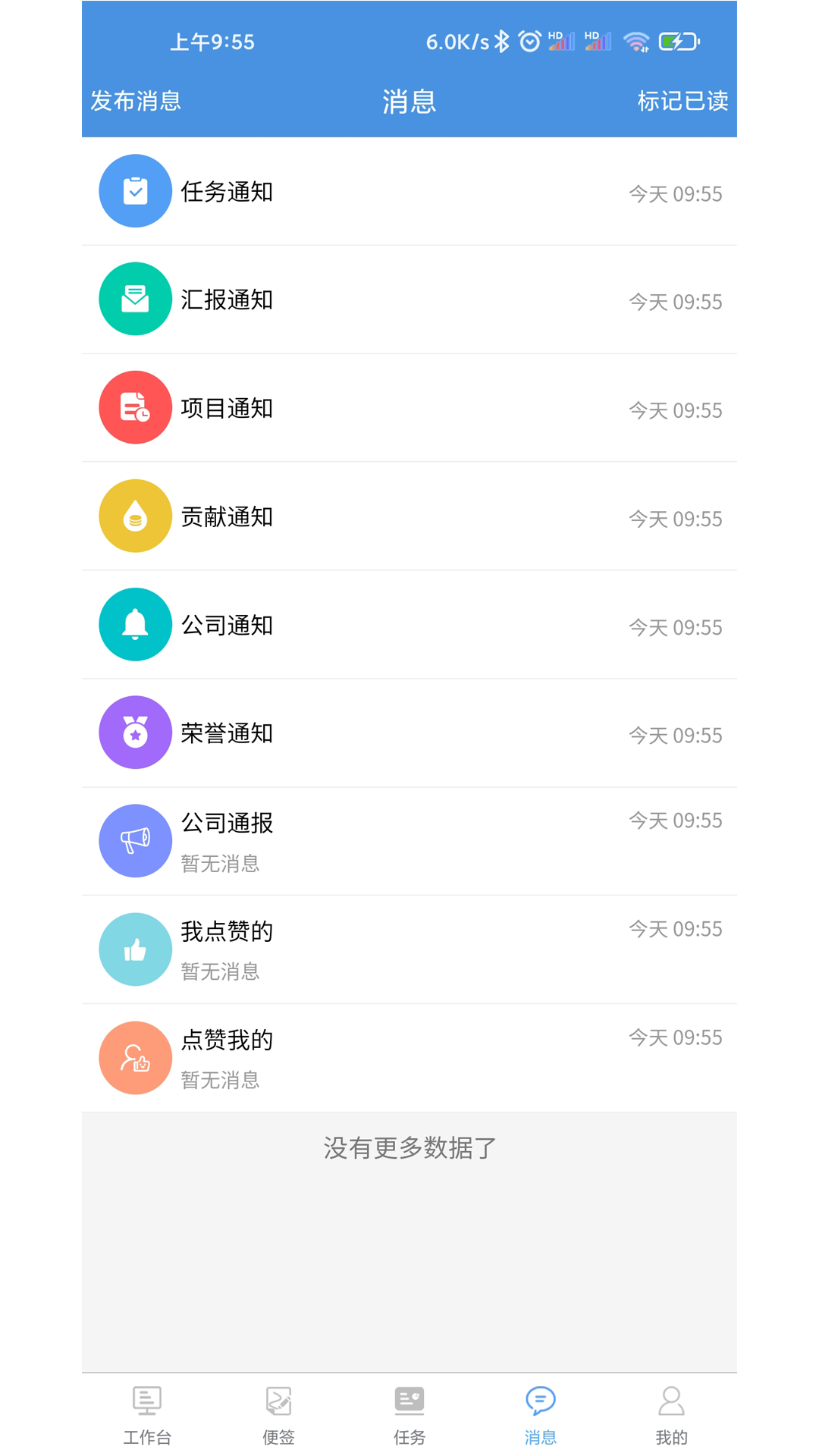Tap the 没有更多数据了 footer area

(x=409, y=1148)
